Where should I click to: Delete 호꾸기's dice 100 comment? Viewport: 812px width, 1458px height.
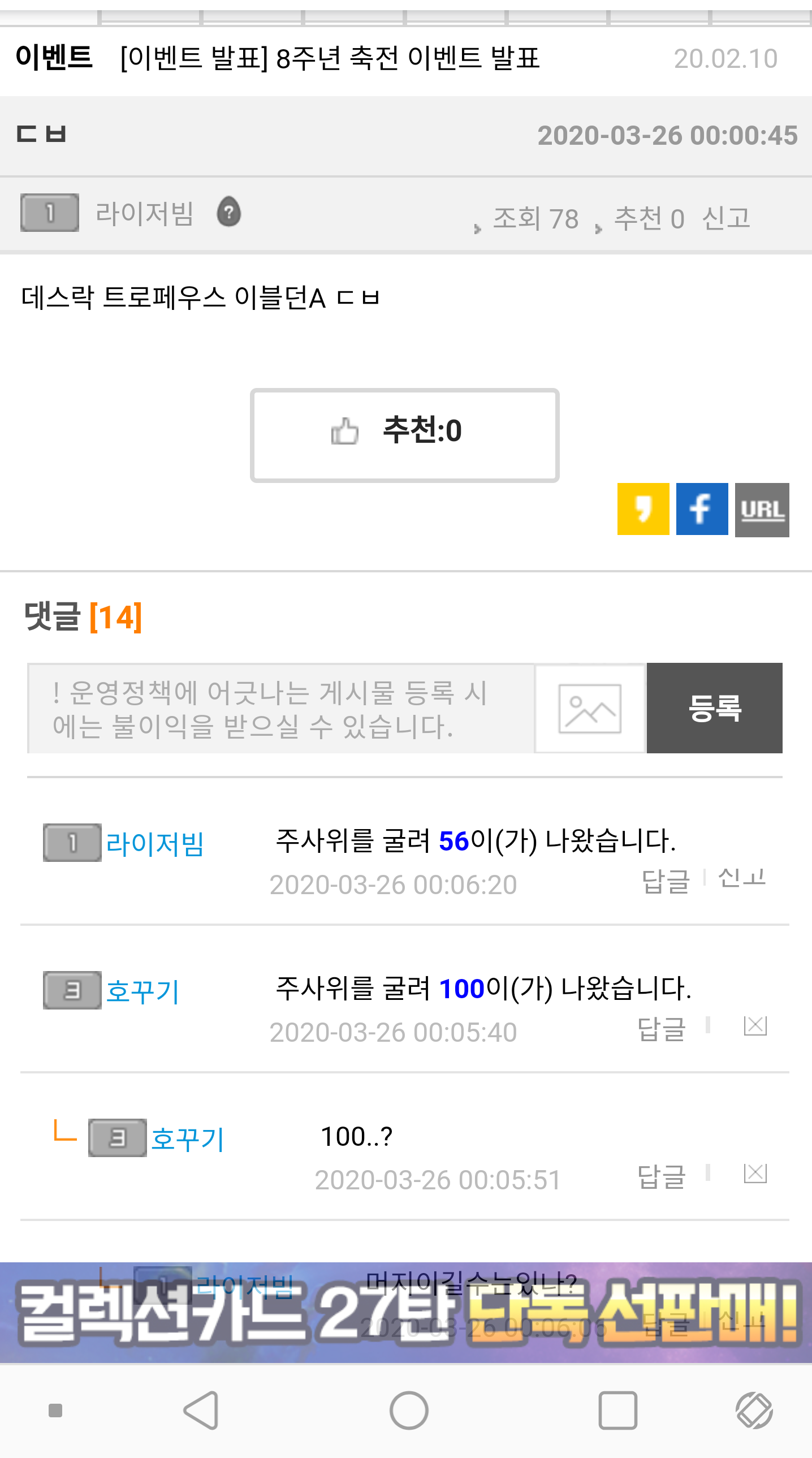755,1025
